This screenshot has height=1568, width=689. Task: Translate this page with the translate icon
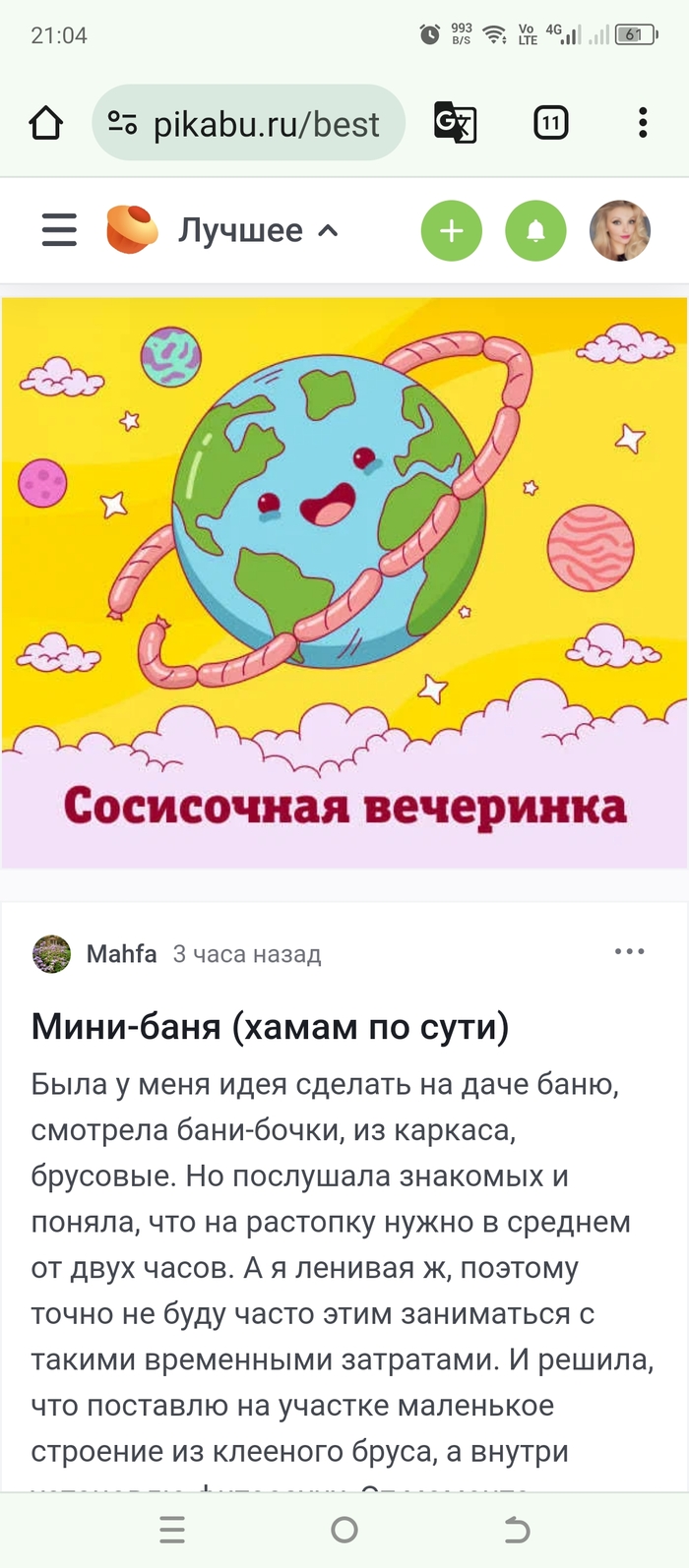tap(455, 123)
